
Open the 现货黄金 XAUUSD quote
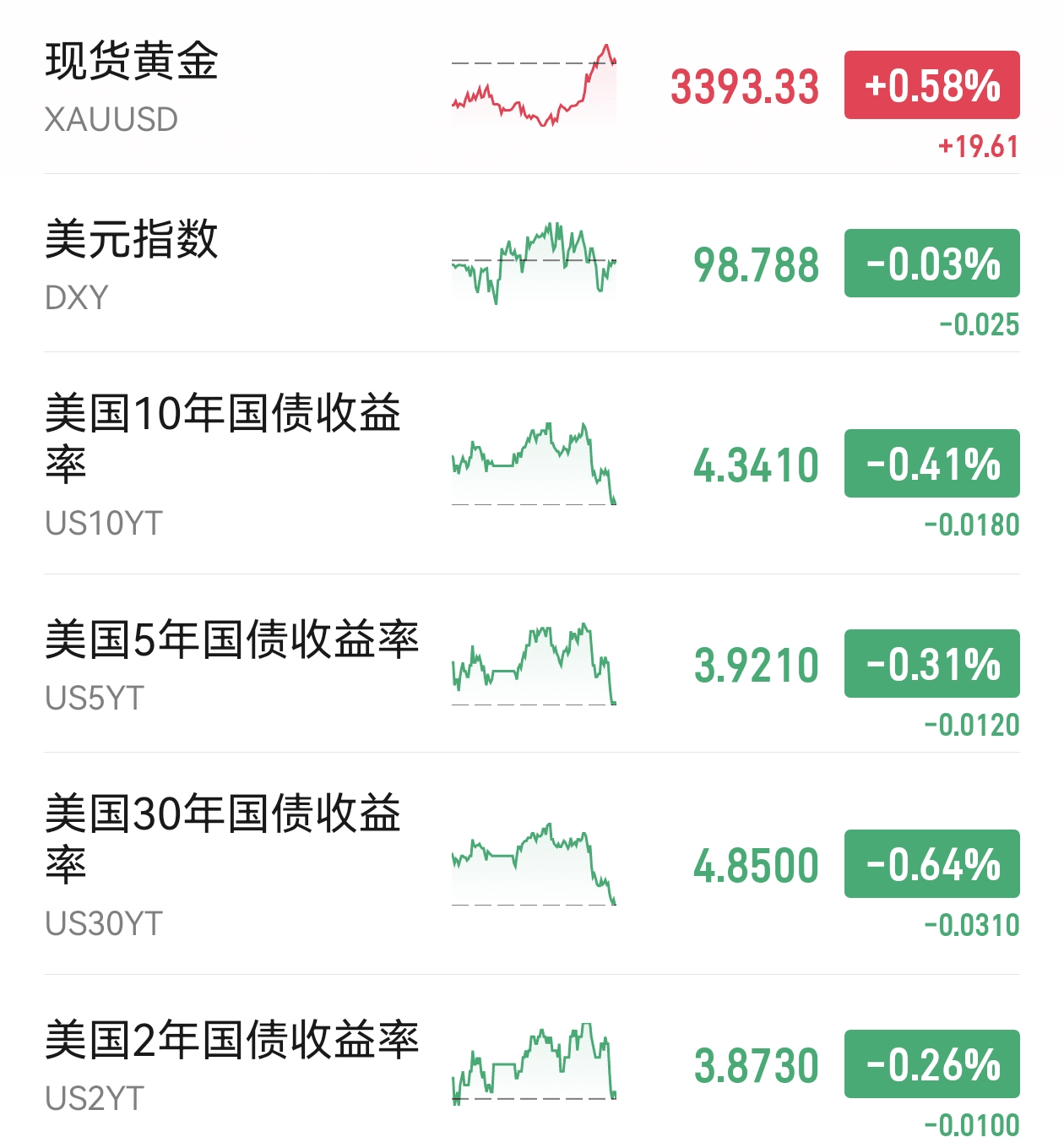(132, 86)
